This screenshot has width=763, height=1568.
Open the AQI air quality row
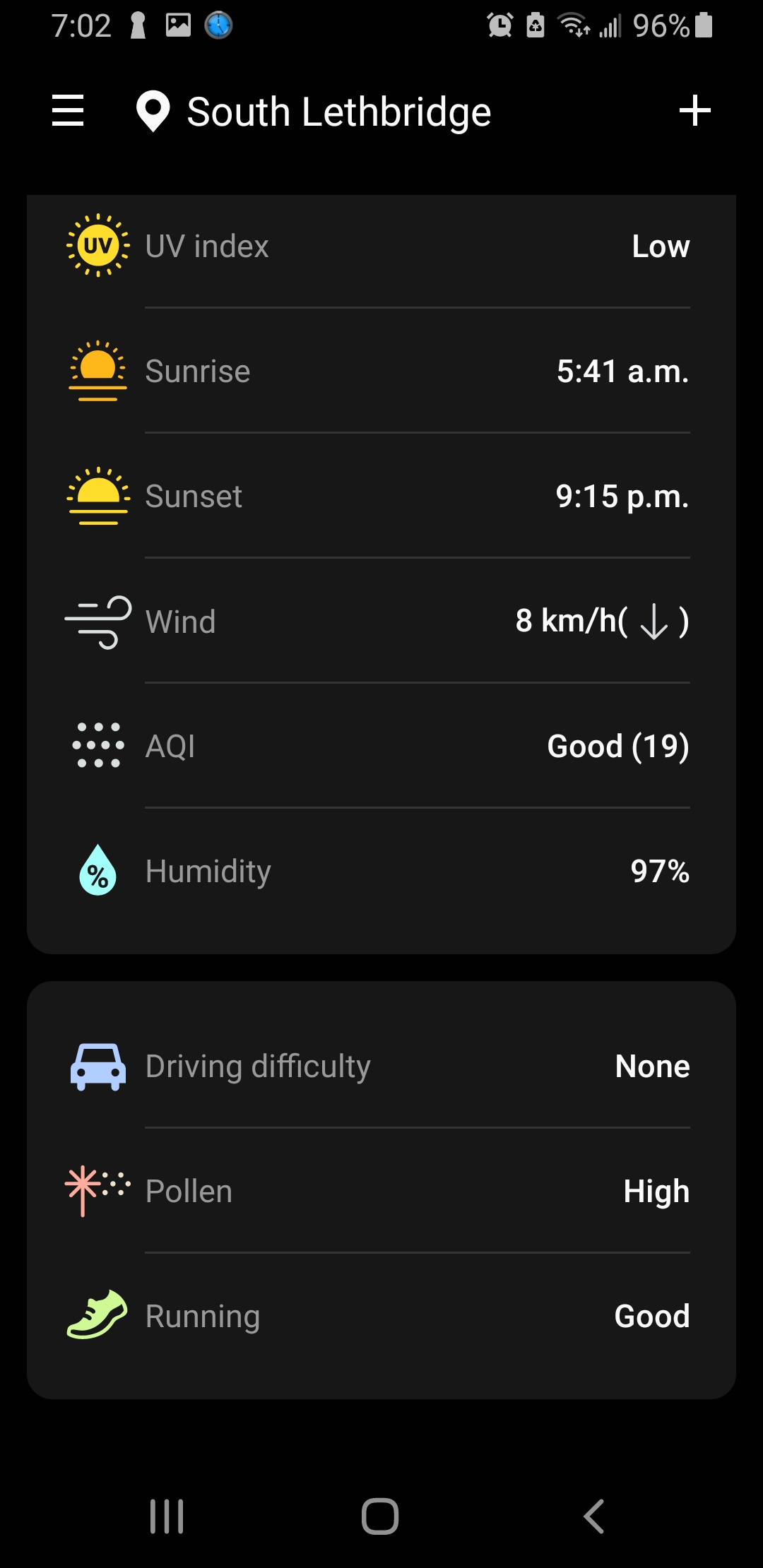(x=381, y=746)
